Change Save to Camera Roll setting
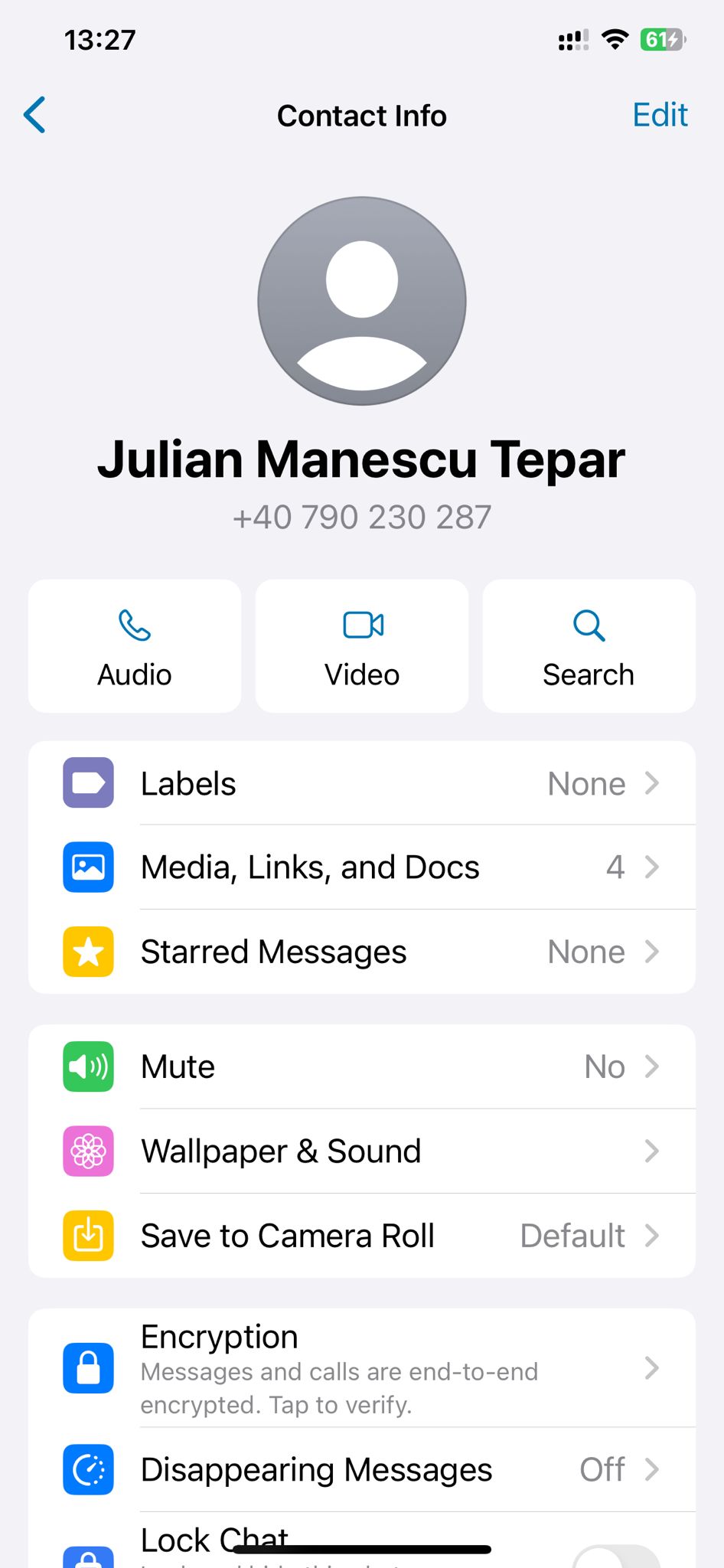This screenshot has width=724, height=1568. [x=362, y=1235]
